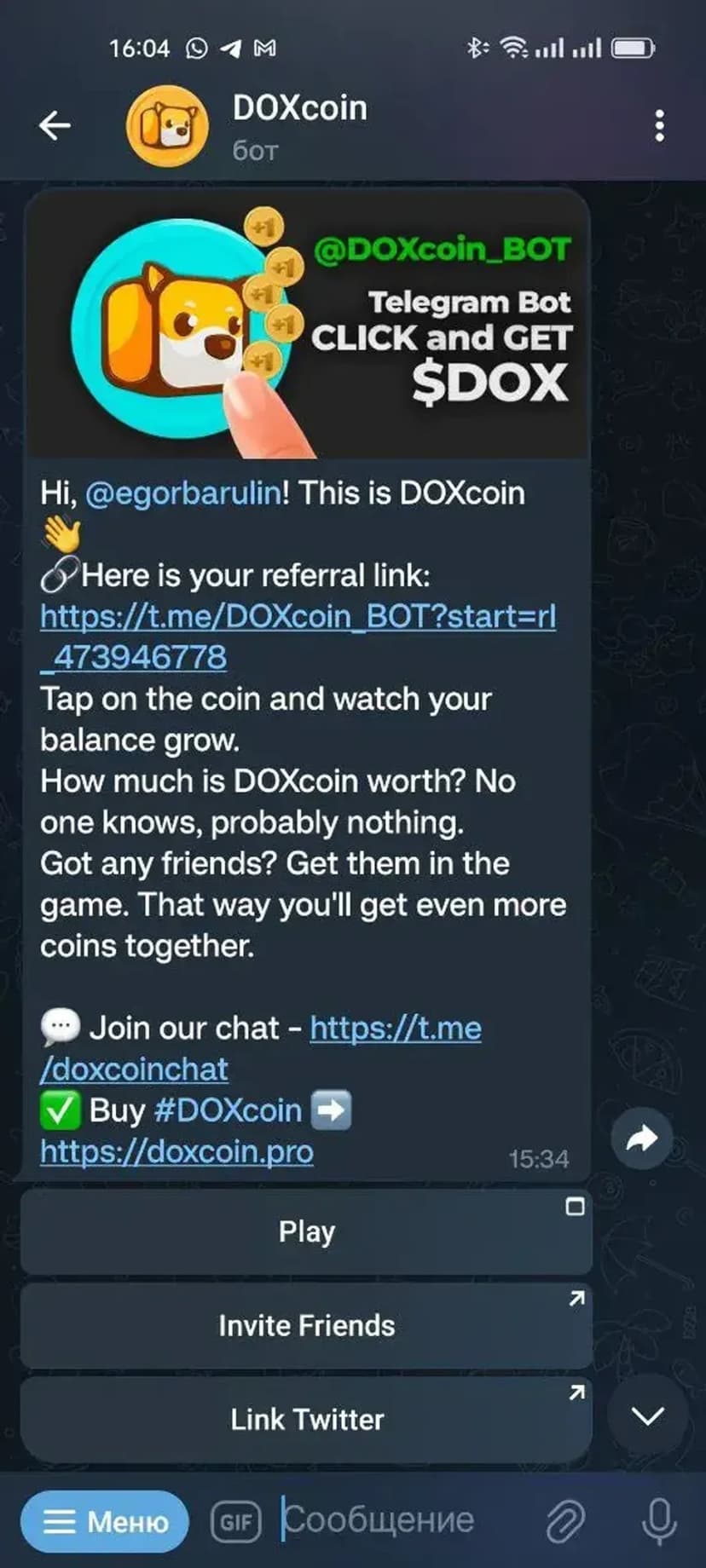706x1568 pixels.
Task: Open the doxcoin.pro website link
Action: 176,1152
